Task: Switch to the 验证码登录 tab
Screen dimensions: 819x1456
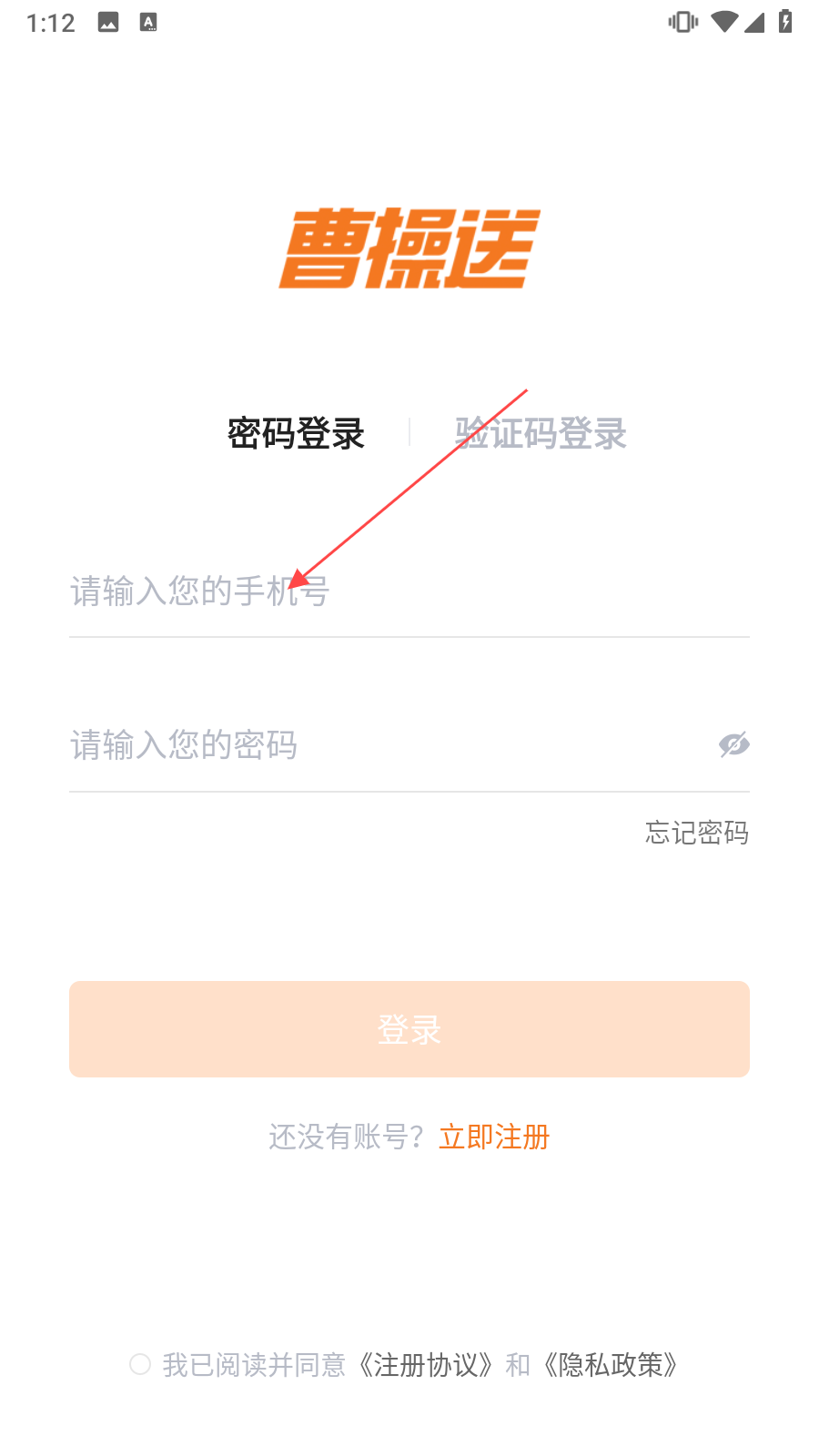Action: (x=541, y=433)
